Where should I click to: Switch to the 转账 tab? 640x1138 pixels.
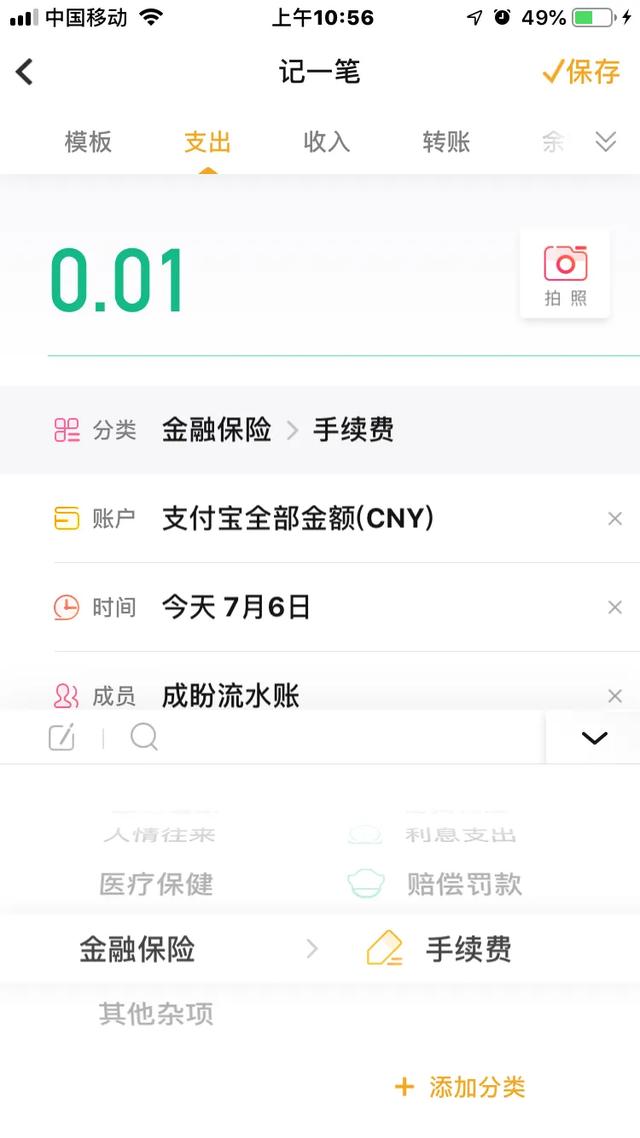(x=446, y=142)
